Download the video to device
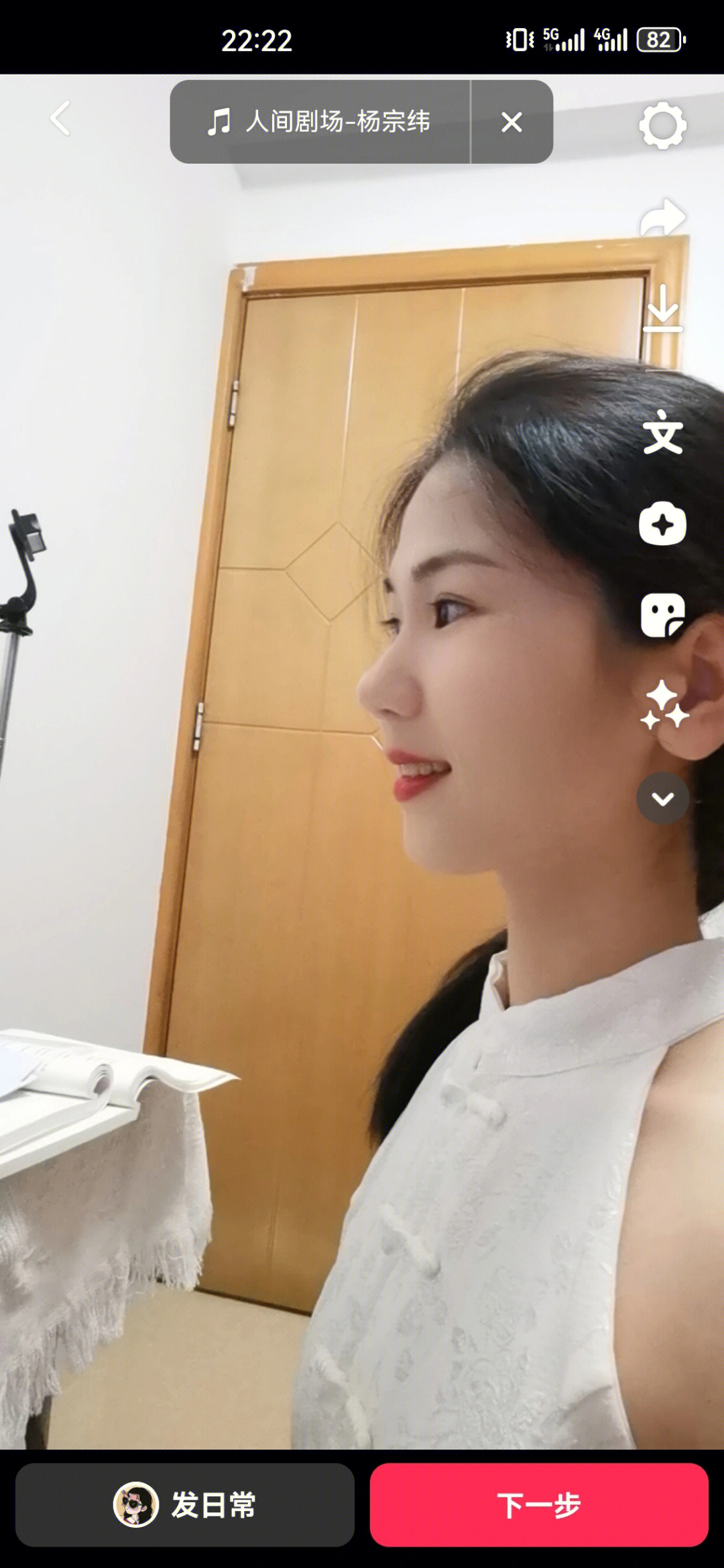Image resolution: width=724 pixels, height=1568 pixels. pyautogui.click(x=662, y=309)
